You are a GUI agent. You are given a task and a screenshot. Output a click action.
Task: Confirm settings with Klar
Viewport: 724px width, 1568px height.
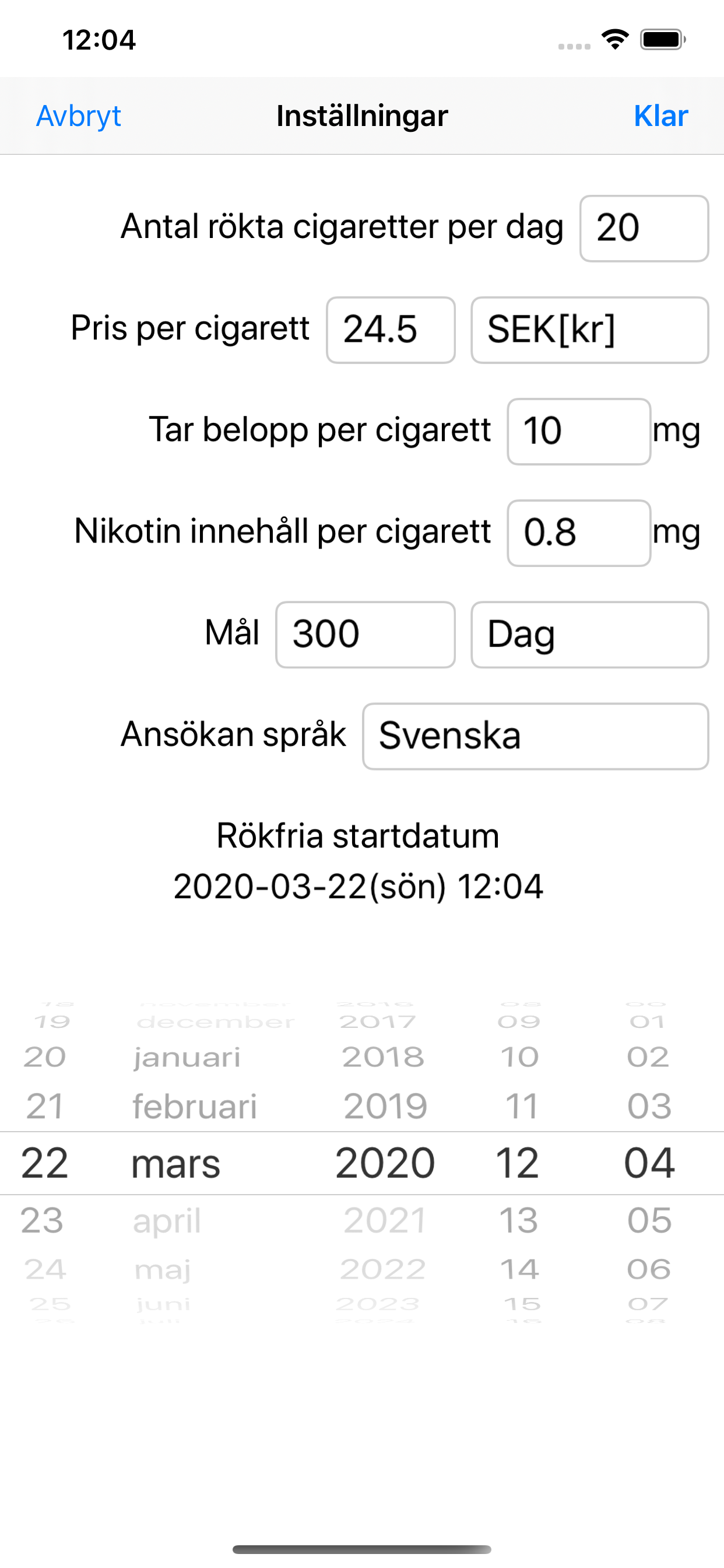(x=660, y=116)
